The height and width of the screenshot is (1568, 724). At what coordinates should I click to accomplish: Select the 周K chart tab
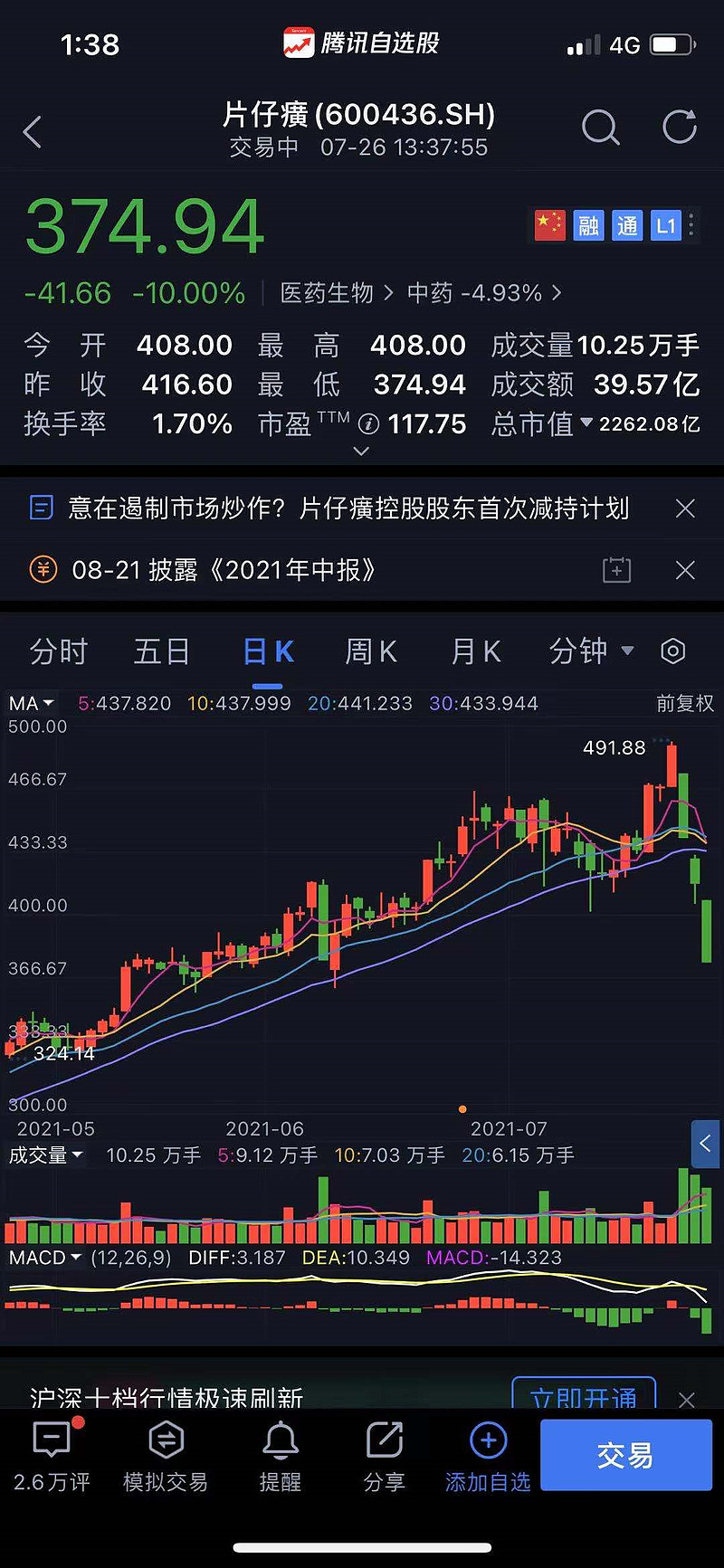click(x=371, y=651)
